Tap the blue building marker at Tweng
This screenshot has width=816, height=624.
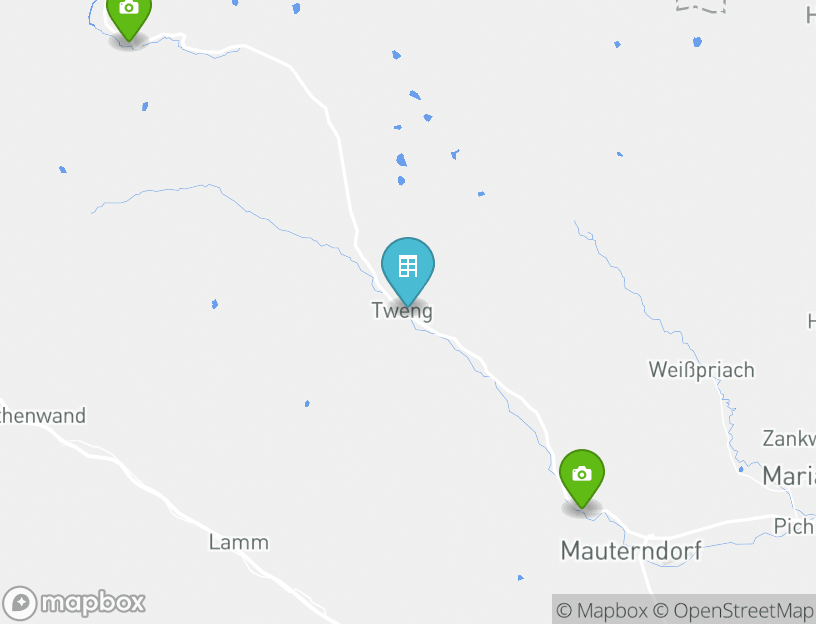(x=408, y=268)
